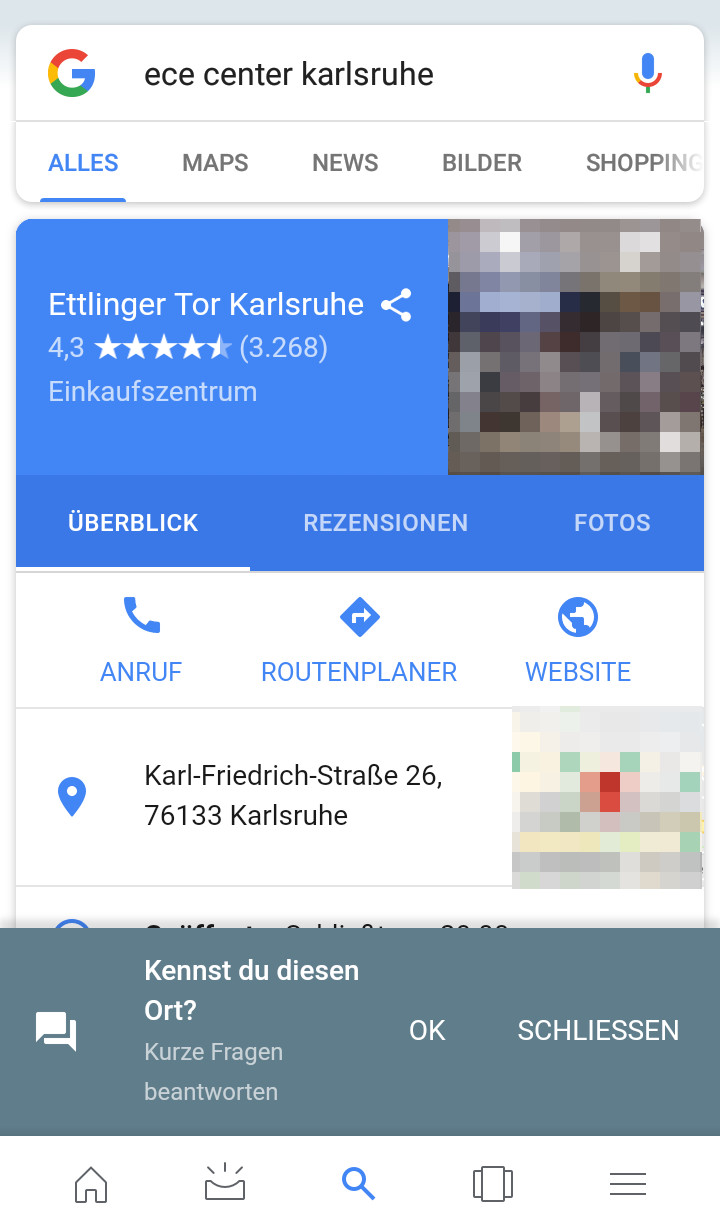720x1229 pixels.
Task: Go to the home tab in bottom bar
Action: 91,1184
